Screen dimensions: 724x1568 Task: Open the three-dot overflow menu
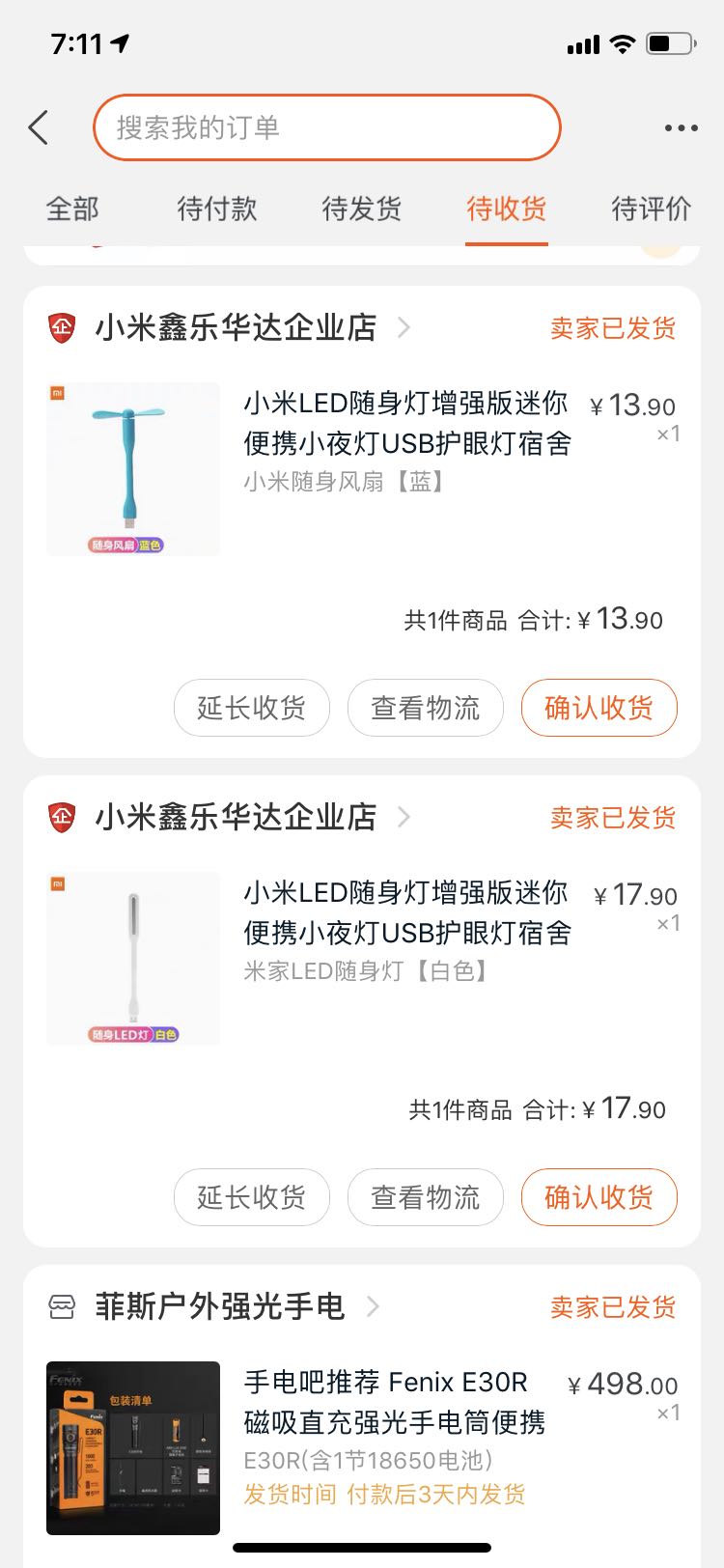tap(681, 127)
